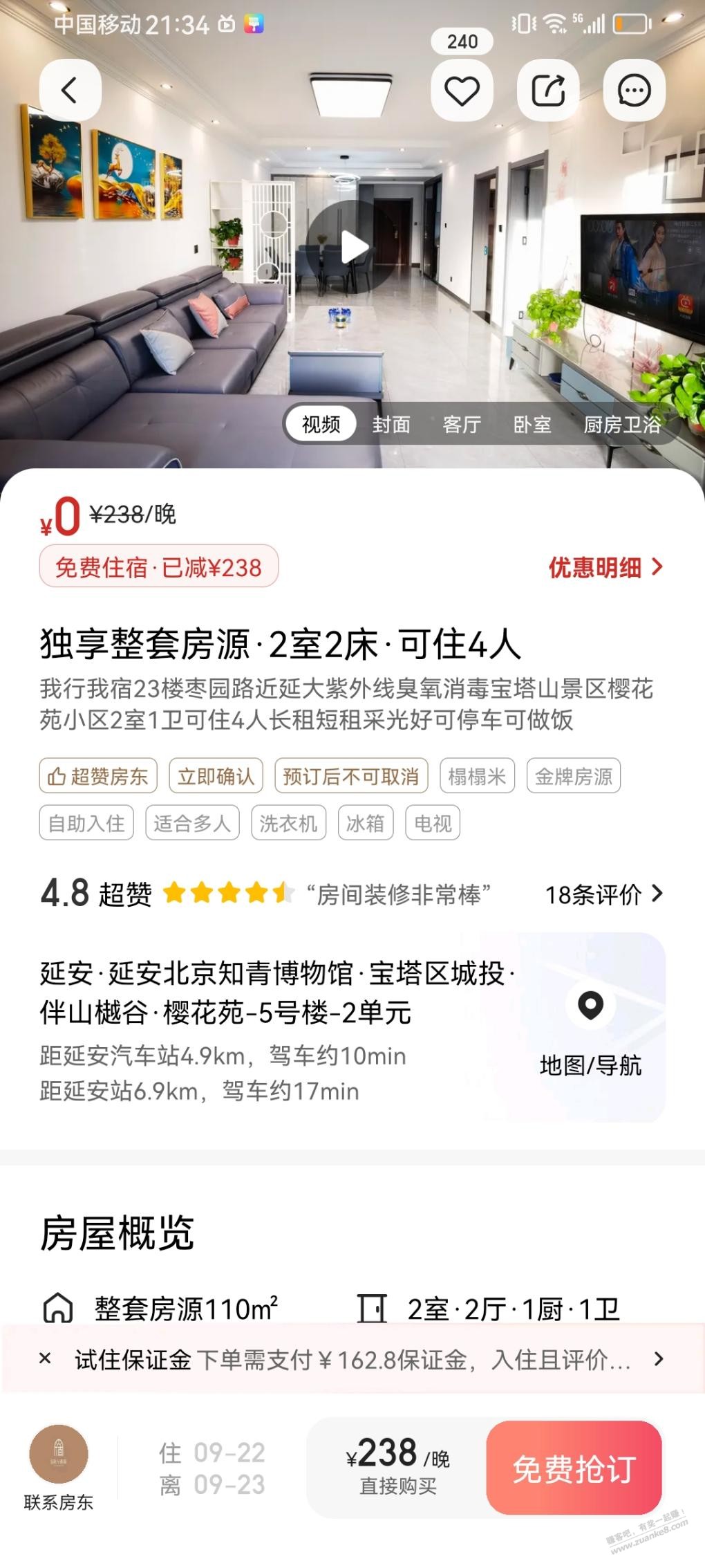View all 18条评价 reviews
The image size is (705, 1568).
point(603,894)
